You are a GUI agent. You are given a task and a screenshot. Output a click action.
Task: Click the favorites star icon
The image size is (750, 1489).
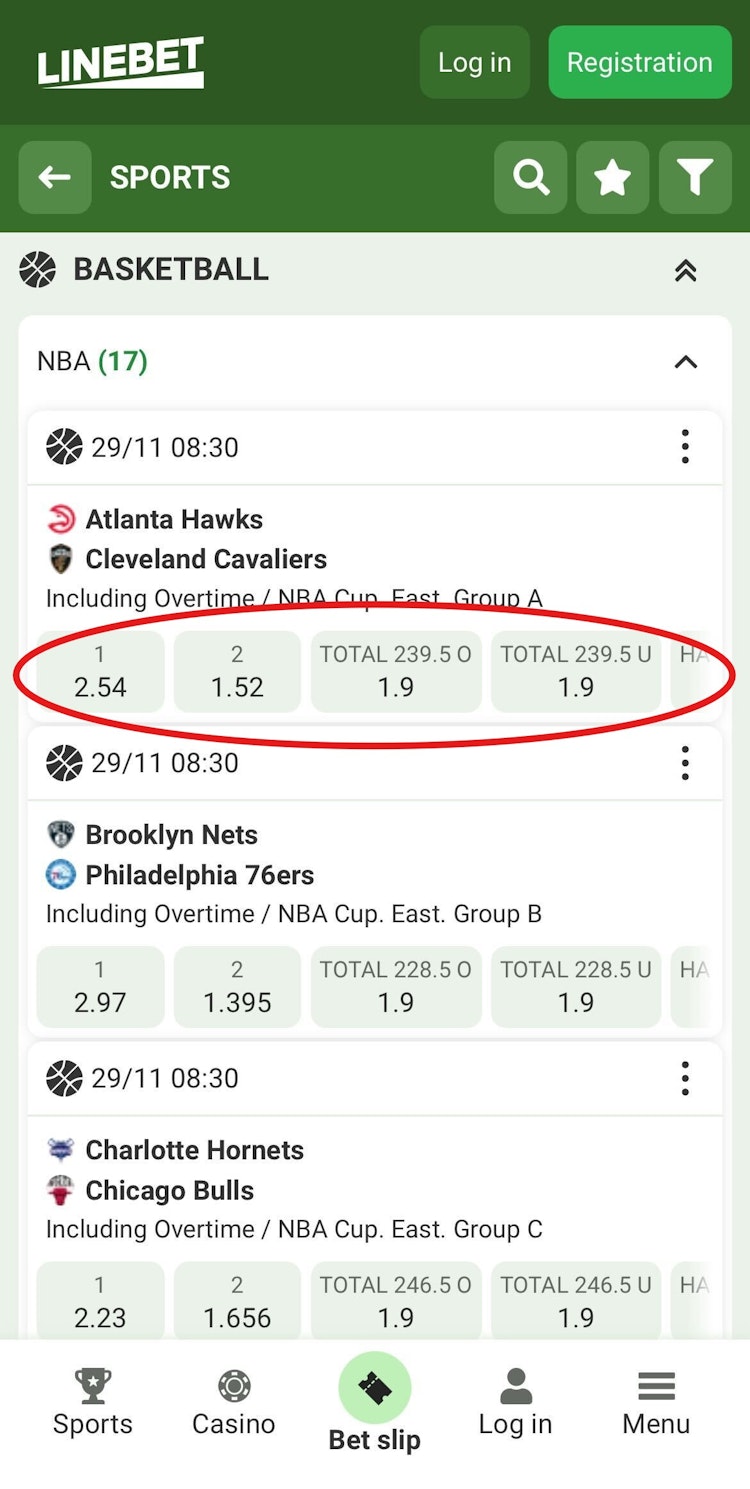click(612, 177)
